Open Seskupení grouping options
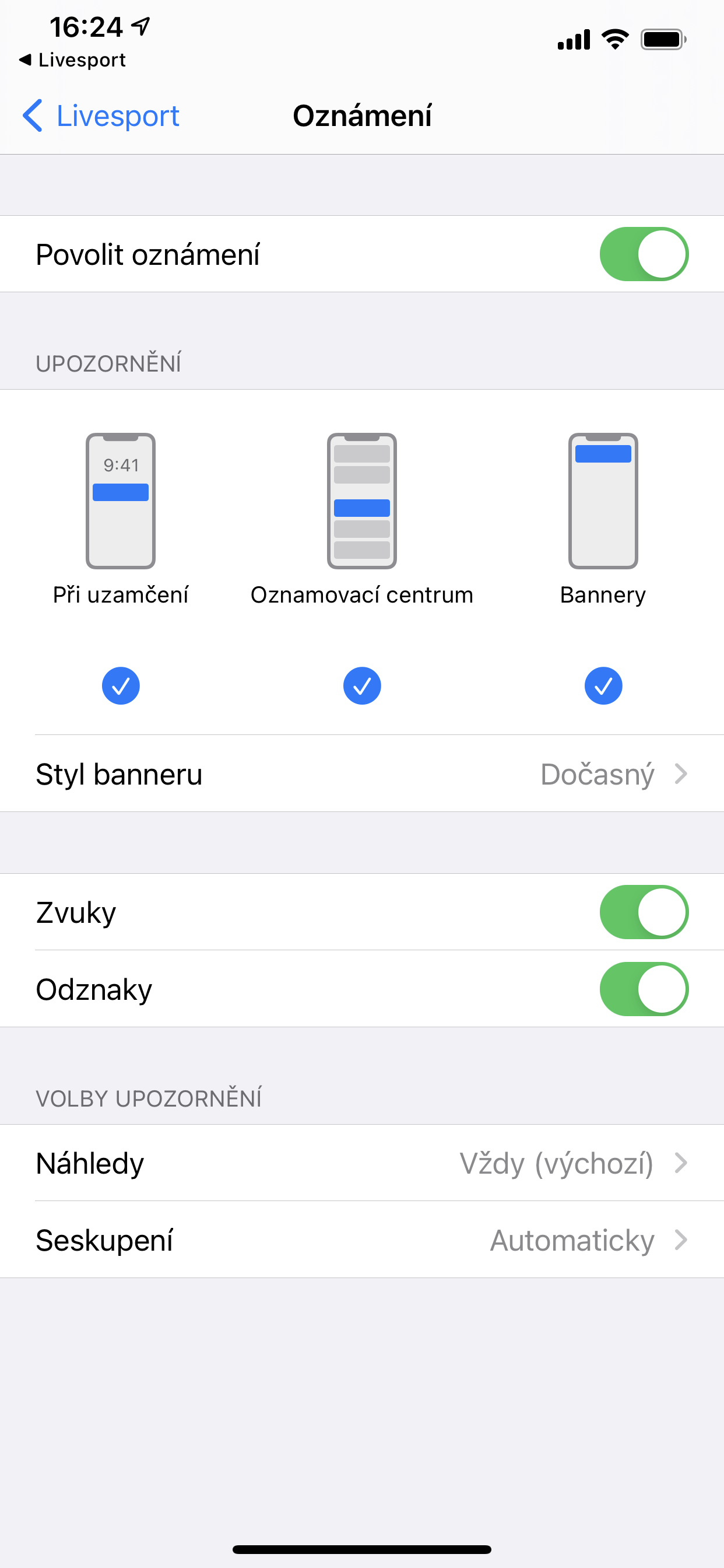Image resolution: width=724 pixels, height=1568 pixels. pyautogui.click(x=362, y=1240)
